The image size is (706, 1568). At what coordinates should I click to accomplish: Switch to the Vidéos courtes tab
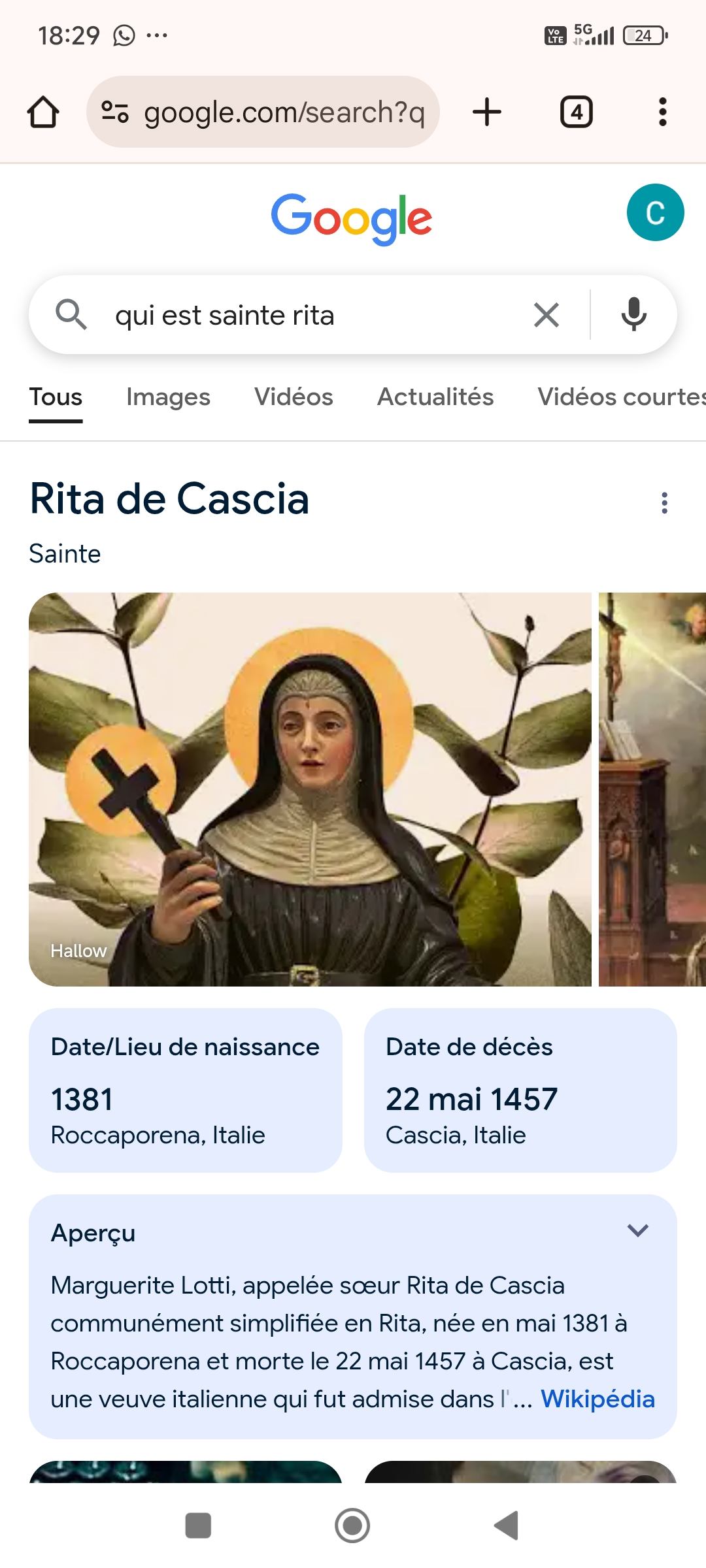pos(620,397)
